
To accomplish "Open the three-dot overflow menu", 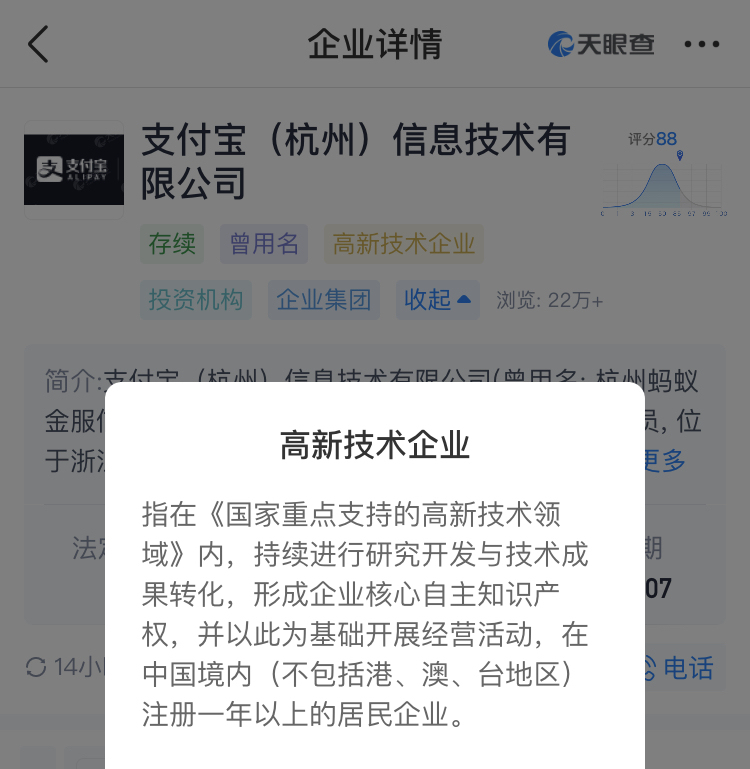I will (701, 44).
